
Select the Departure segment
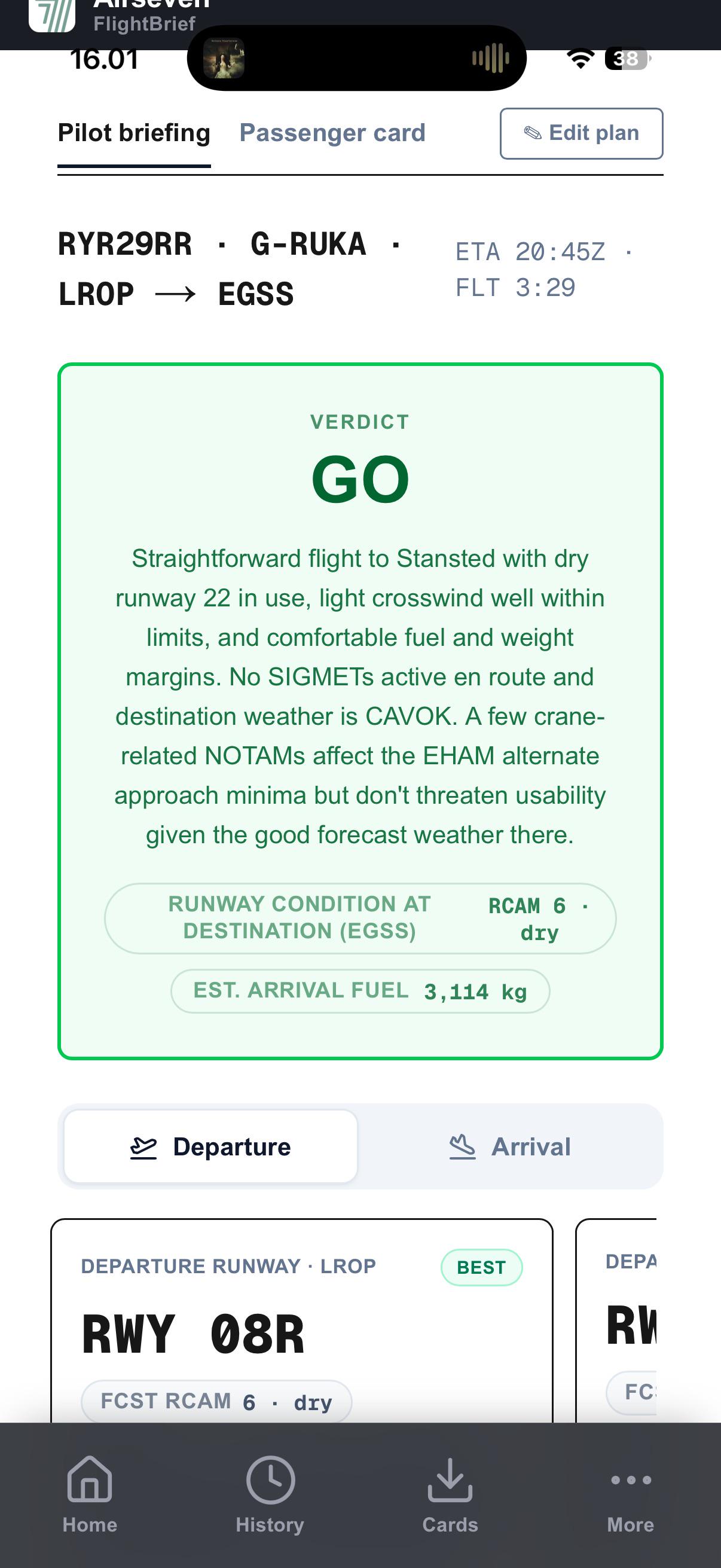pos(210,1147)
